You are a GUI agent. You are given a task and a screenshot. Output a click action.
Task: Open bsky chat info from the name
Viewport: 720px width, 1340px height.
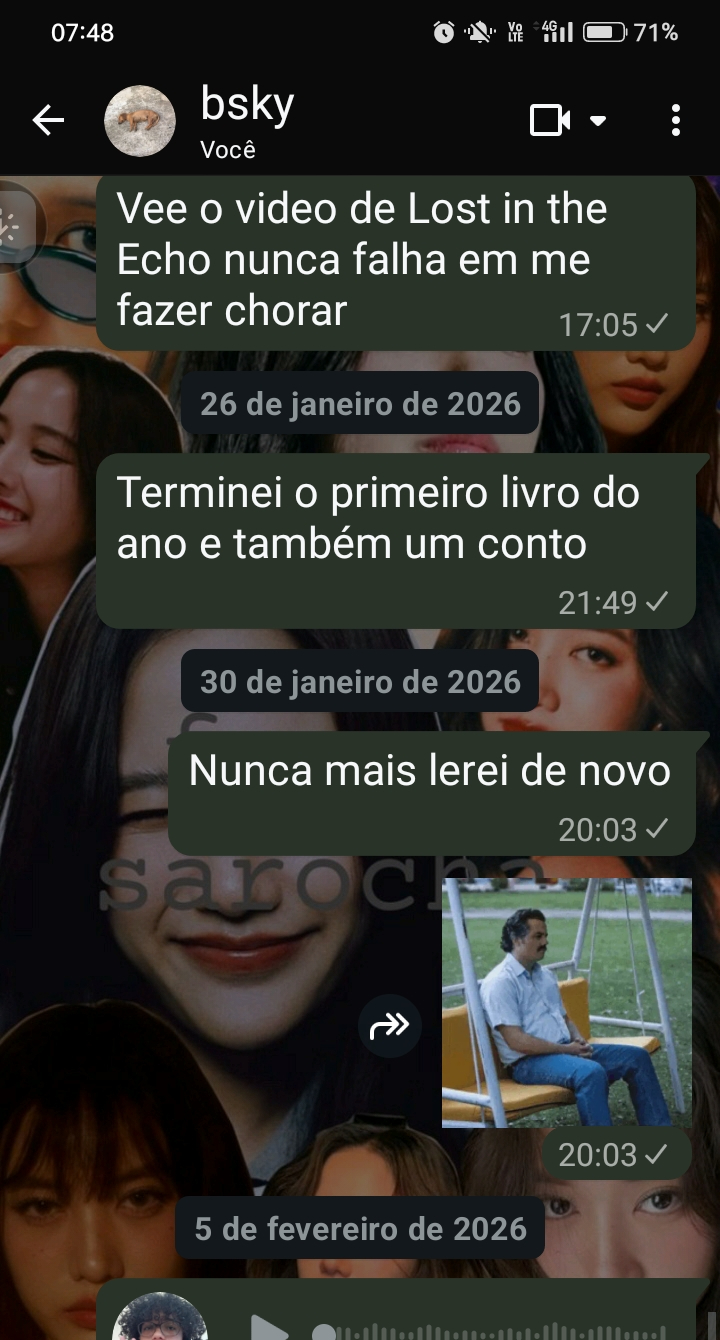tap(247, 104)
